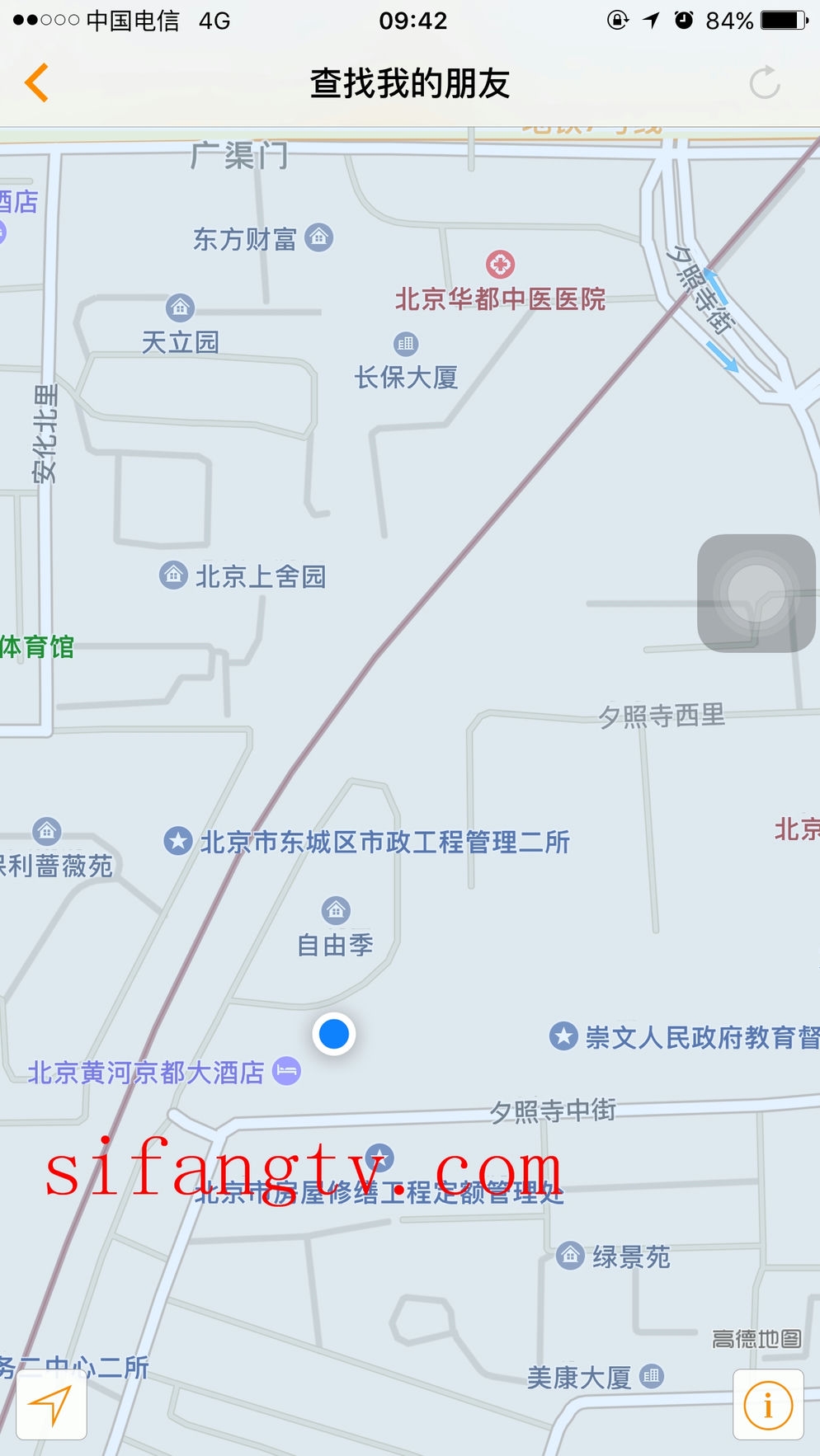Tap the AssistiveTouch floating button
Viewport: 820px width, 1456px height.
(x=756, y=593)
